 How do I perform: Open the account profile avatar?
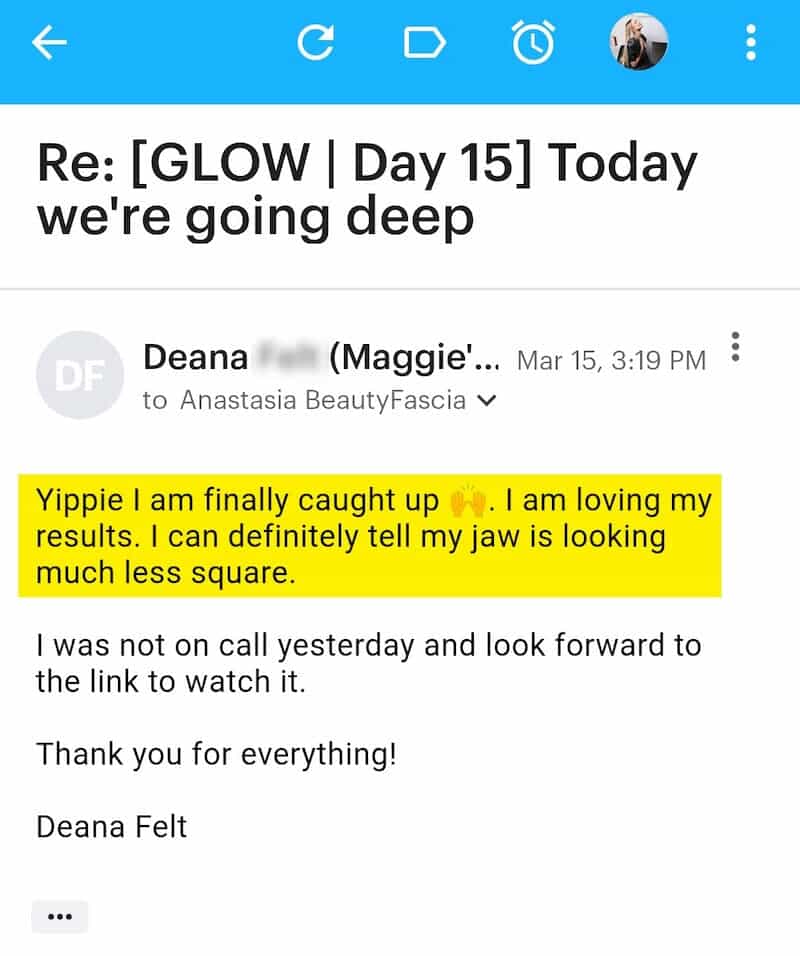[x=638, y=43]
